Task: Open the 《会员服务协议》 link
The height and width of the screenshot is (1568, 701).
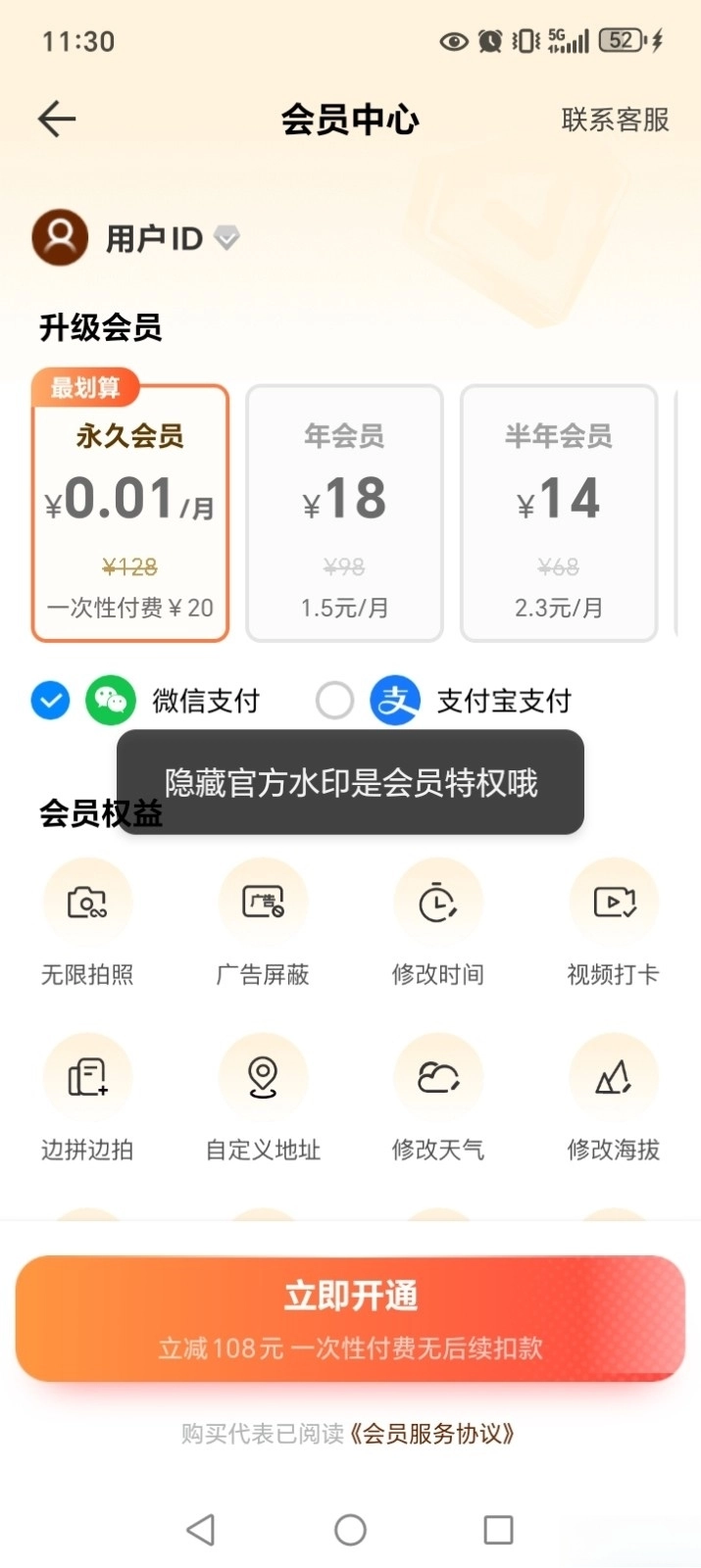Action: 431,1434
